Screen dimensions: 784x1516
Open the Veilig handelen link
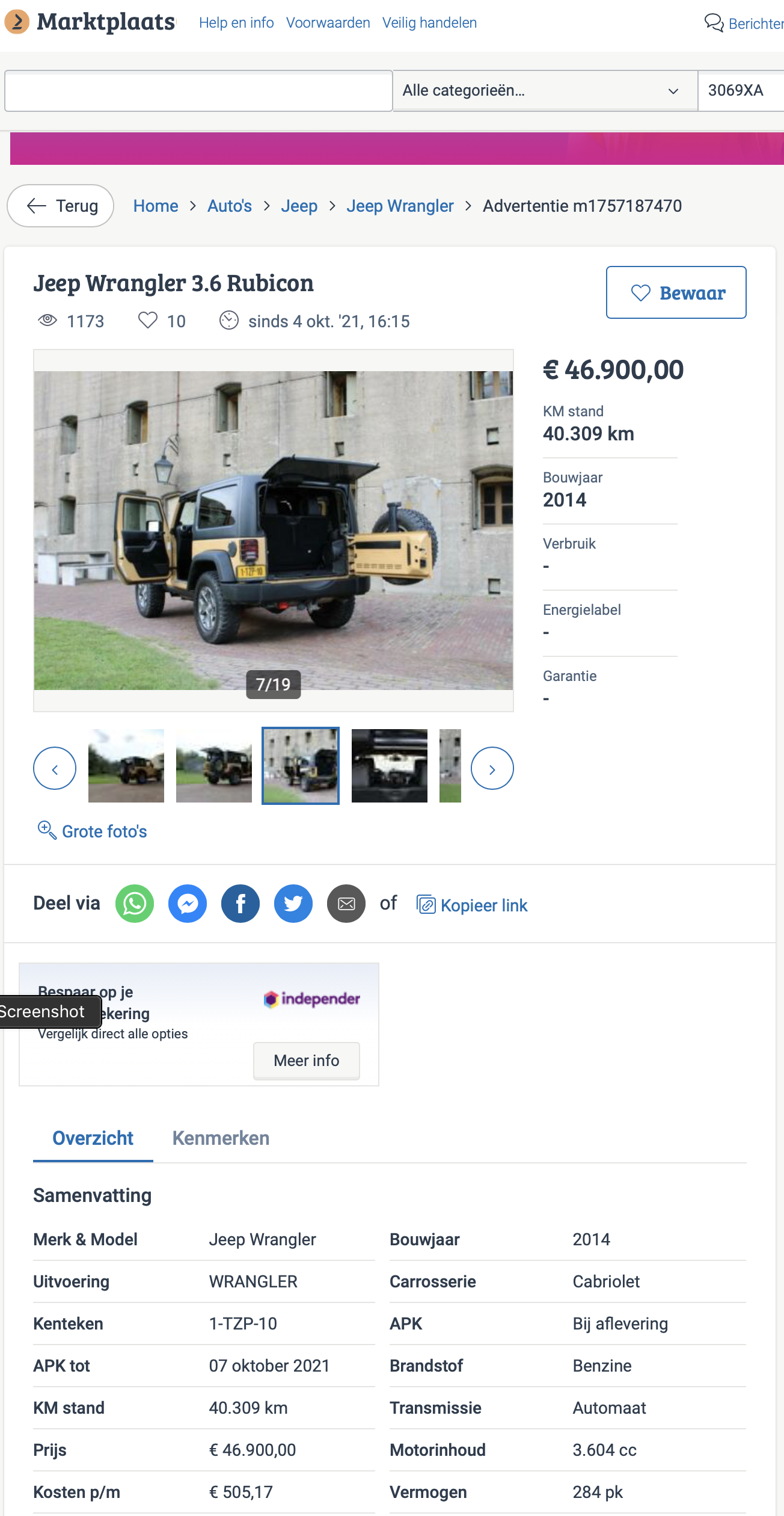point(429,23)
